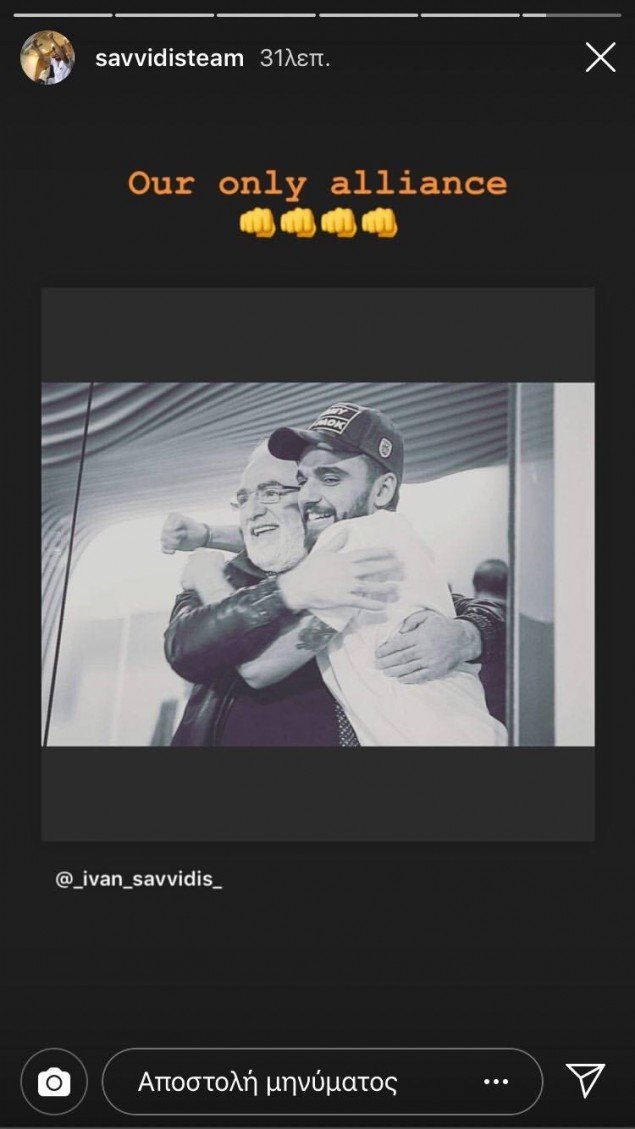The height and width of the screenshot is (1129, 635).
Task: Open savvidisteam profile avatar
Action: (48, 58)
